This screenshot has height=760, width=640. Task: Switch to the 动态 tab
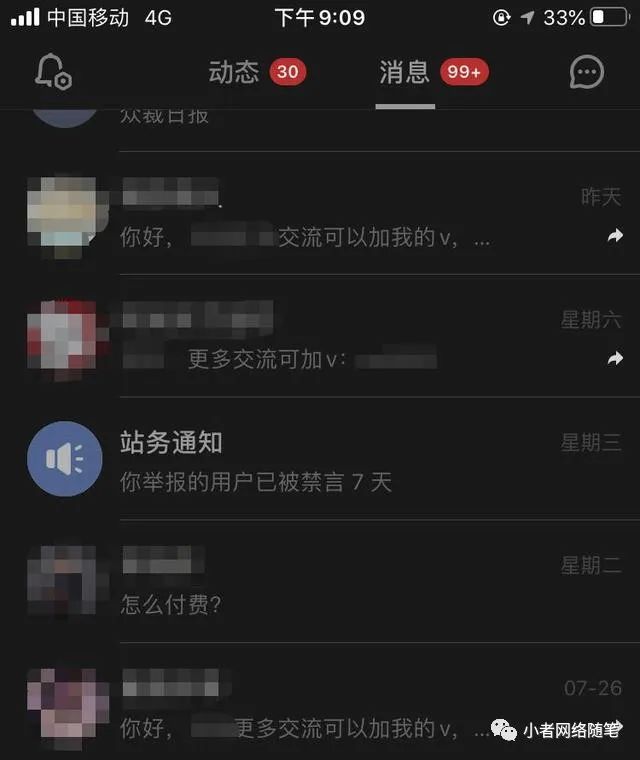coord(234,72)
